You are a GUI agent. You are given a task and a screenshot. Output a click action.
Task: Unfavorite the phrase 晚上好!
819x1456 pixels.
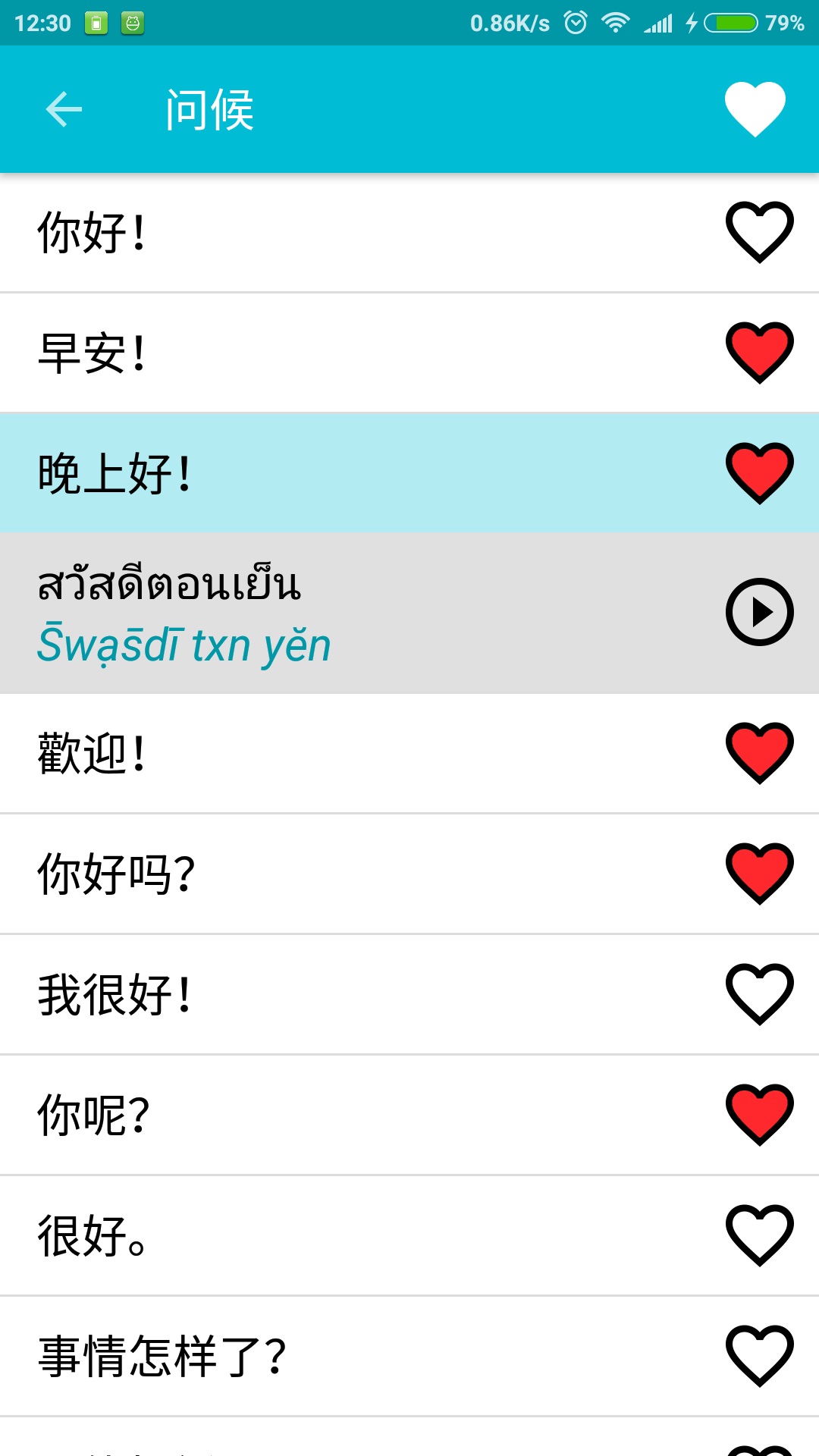tap(759, 473)
